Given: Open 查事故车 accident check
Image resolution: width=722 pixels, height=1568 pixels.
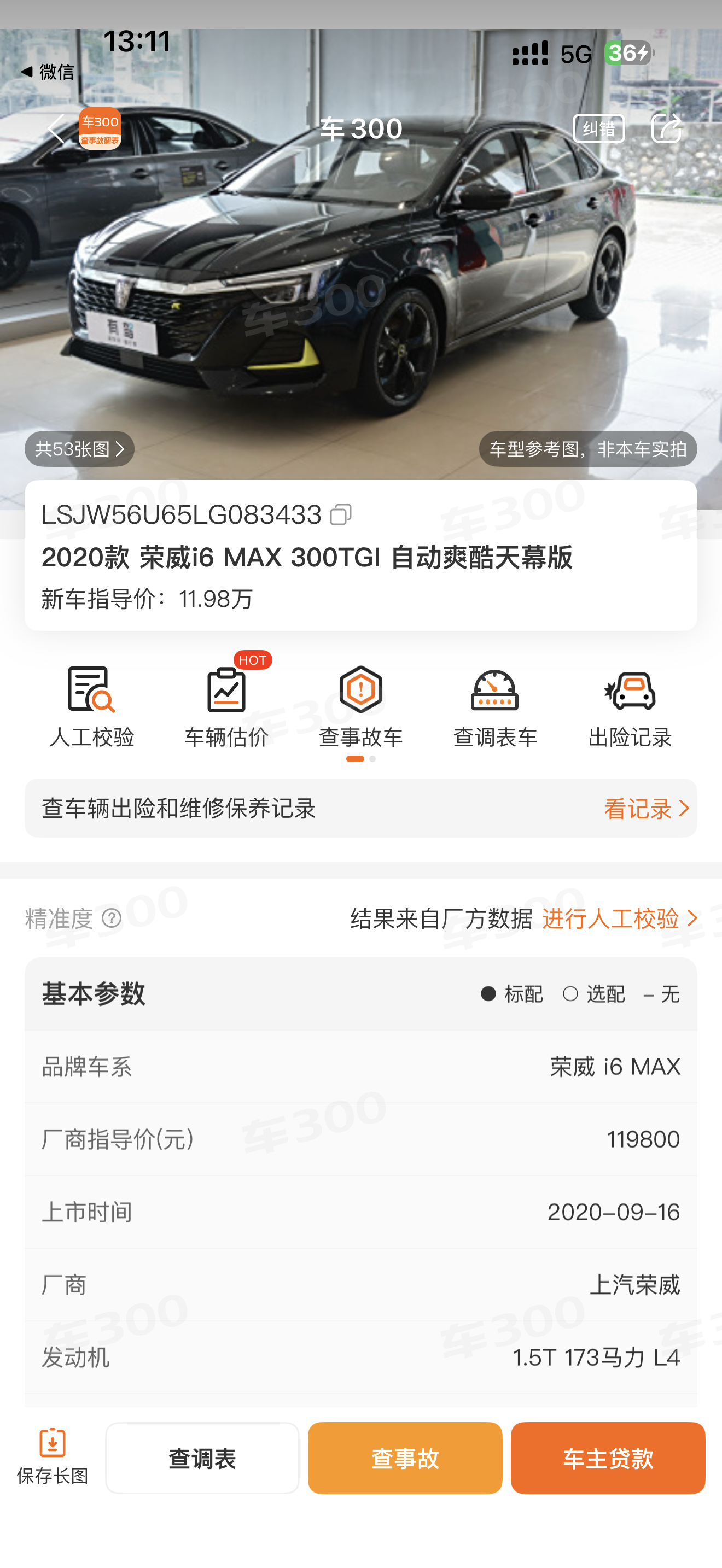Looking at the screenshot, I should [x=360, y=707].
